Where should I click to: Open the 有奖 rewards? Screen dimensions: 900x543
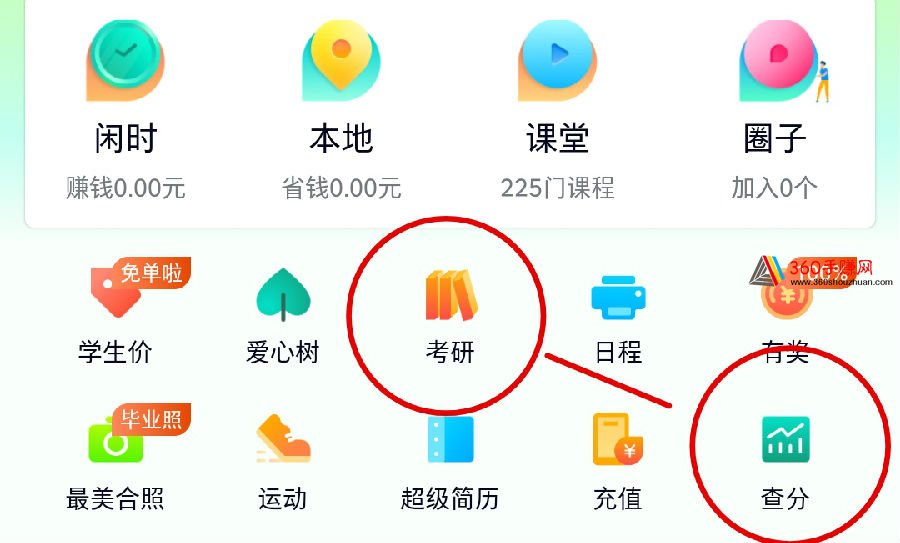click(785, 311)
